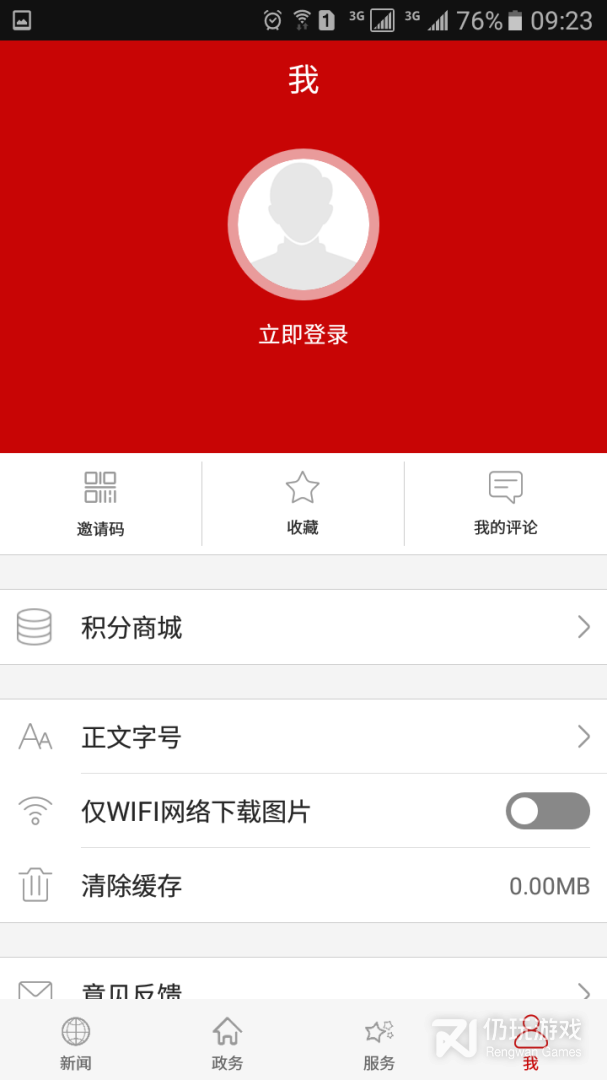Open 正文字号 font size setting
Image resolution: width=607 pixels, height=1080 pixels.
303,737
